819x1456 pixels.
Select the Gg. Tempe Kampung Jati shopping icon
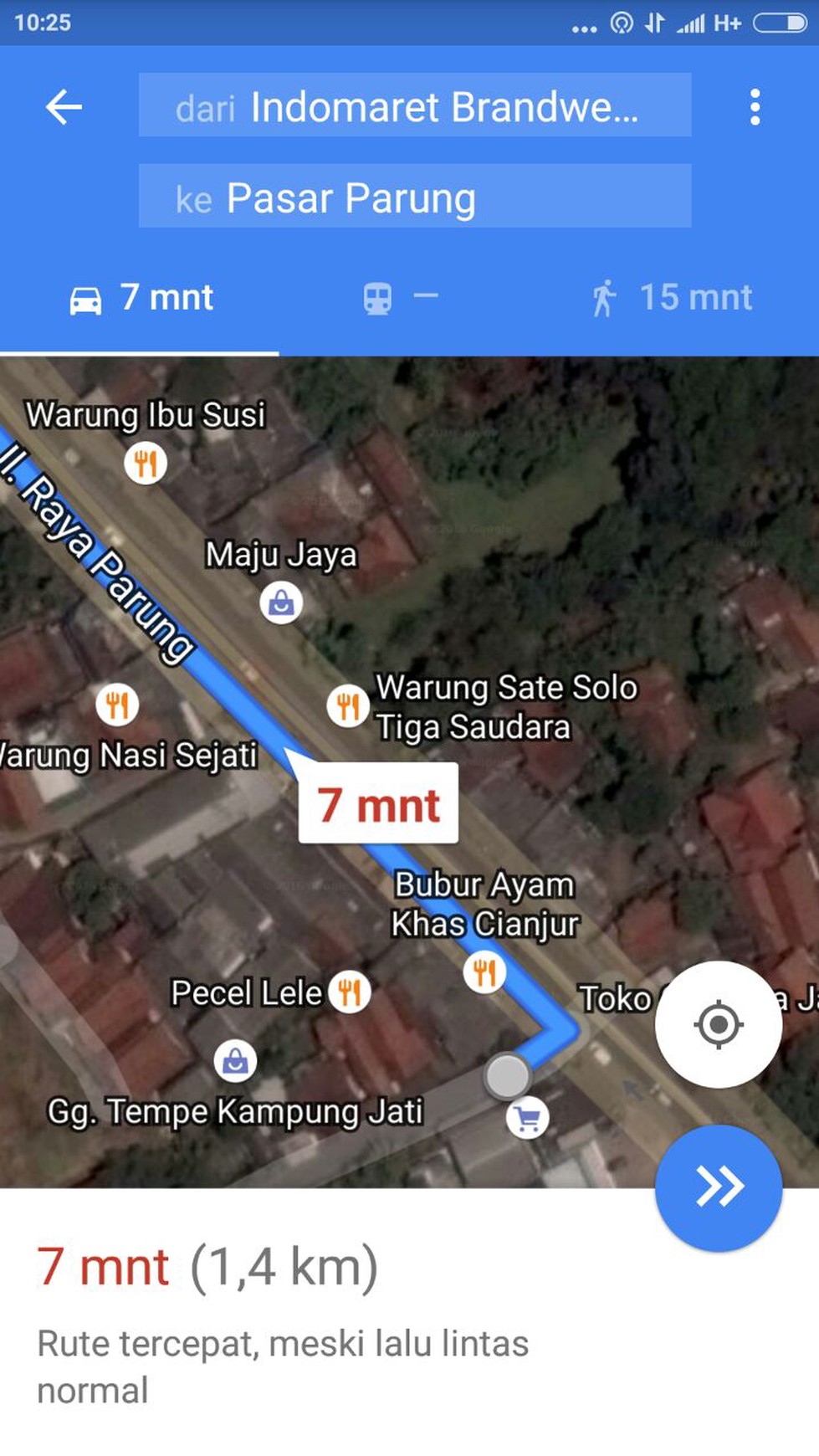235,1060
